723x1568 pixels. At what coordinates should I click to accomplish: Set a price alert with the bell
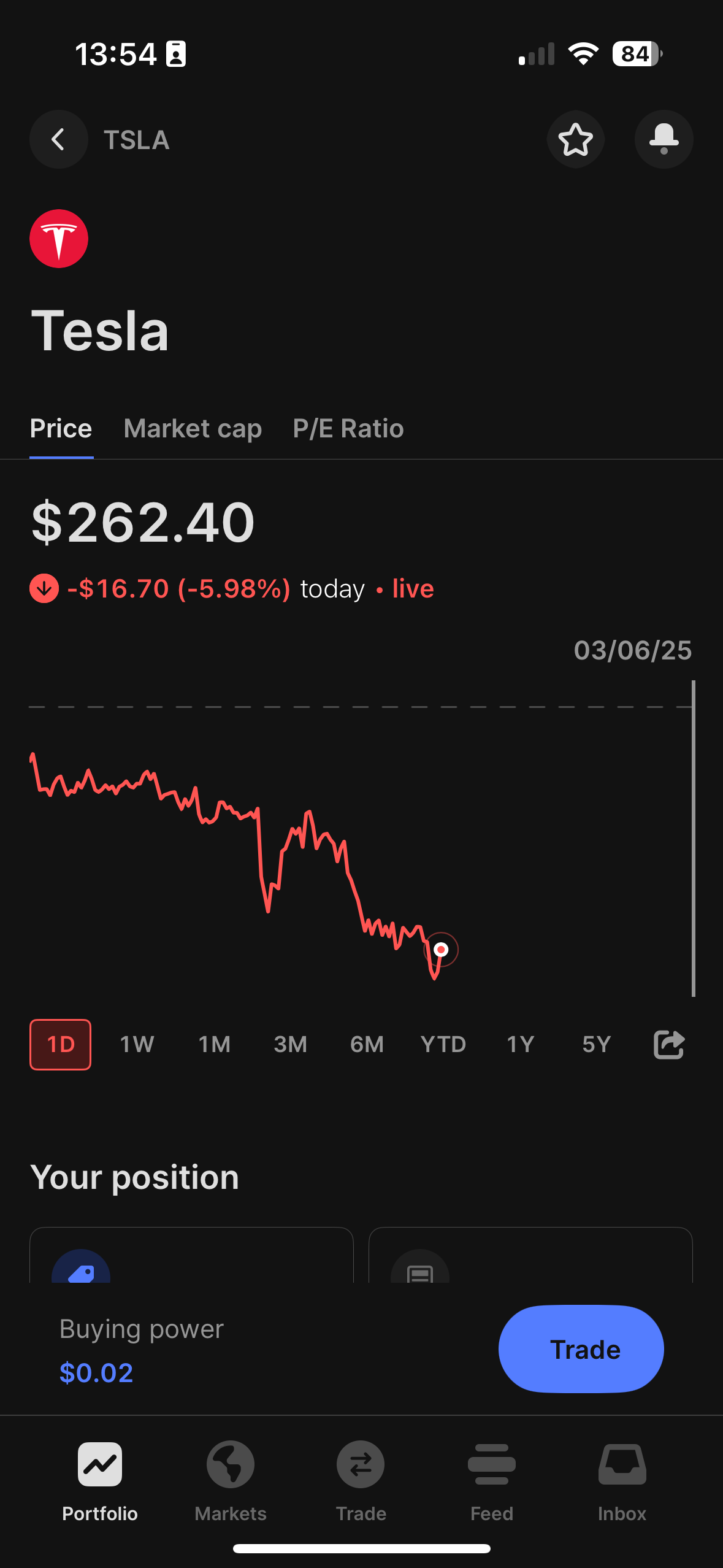click(664, 140)
